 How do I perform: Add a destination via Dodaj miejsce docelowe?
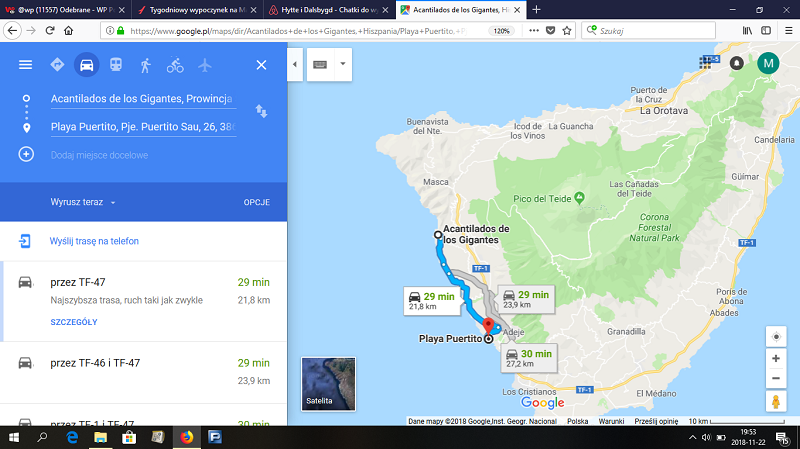point(99,155)
